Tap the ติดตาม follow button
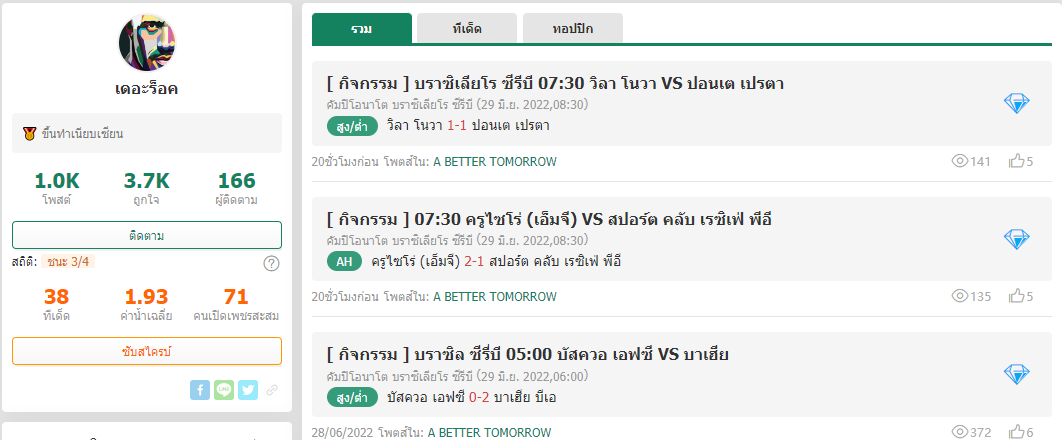The height and width of the screenshot is (440, 1062). point(147,236)
